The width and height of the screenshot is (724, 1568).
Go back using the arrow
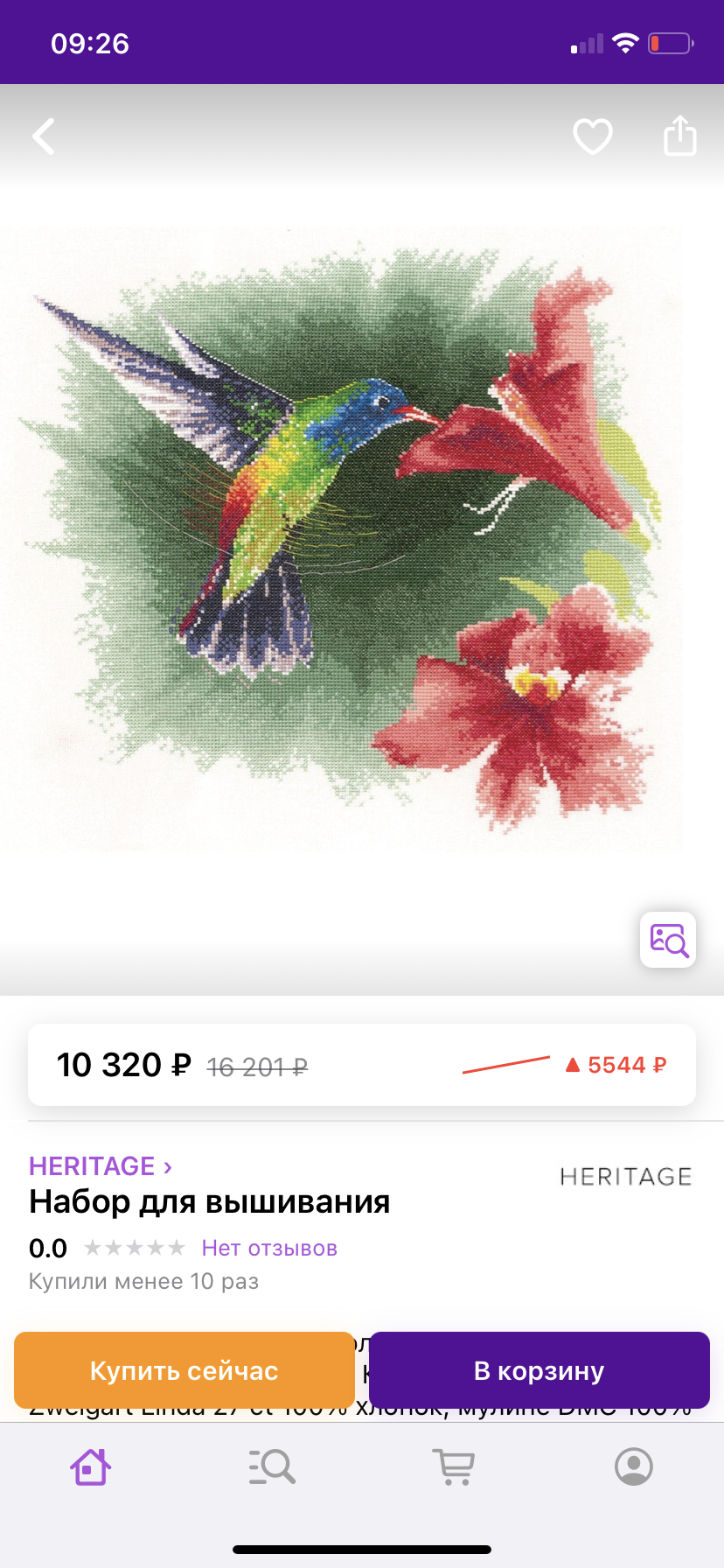click(x=44, y=136)
